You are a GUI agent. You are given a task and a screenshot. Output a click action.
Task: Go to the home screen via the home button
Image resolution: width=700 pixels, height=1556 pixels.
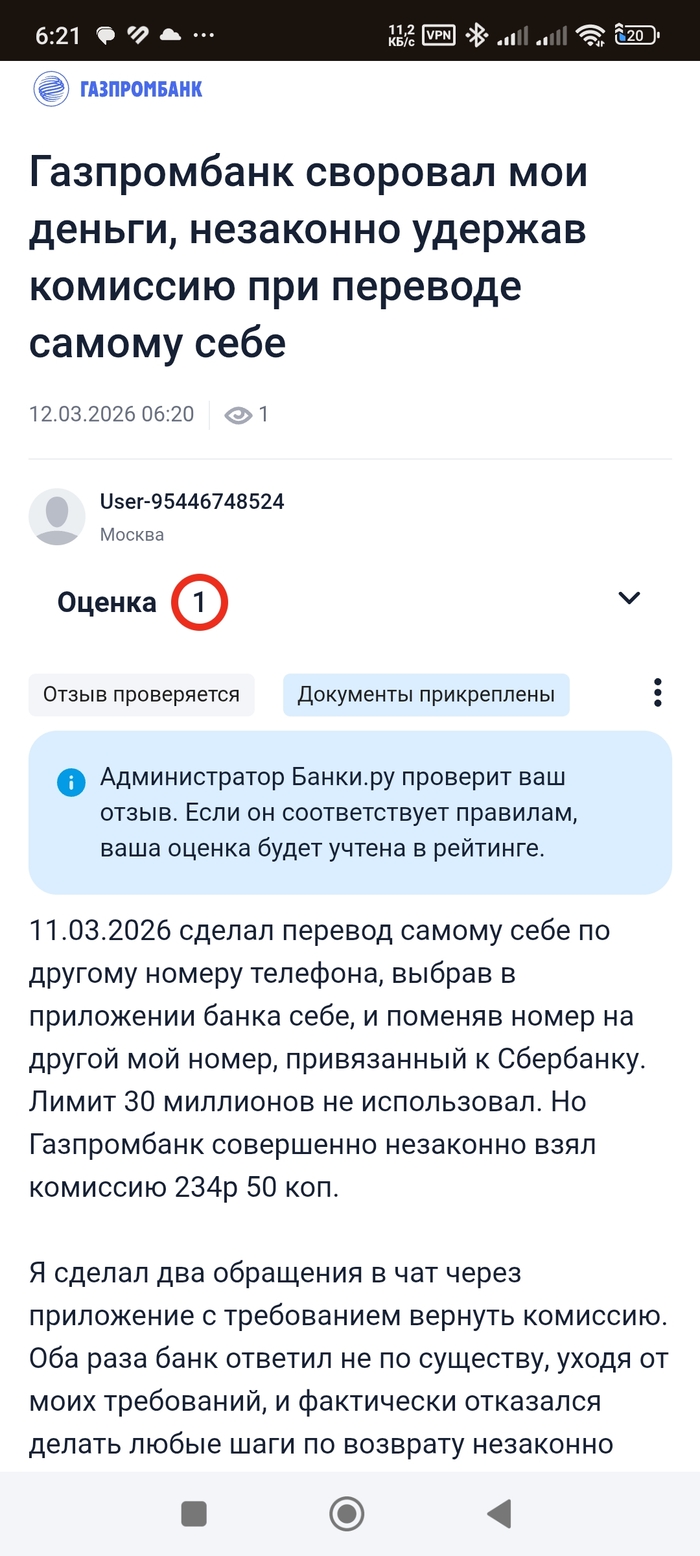(x=347, y=1514)
